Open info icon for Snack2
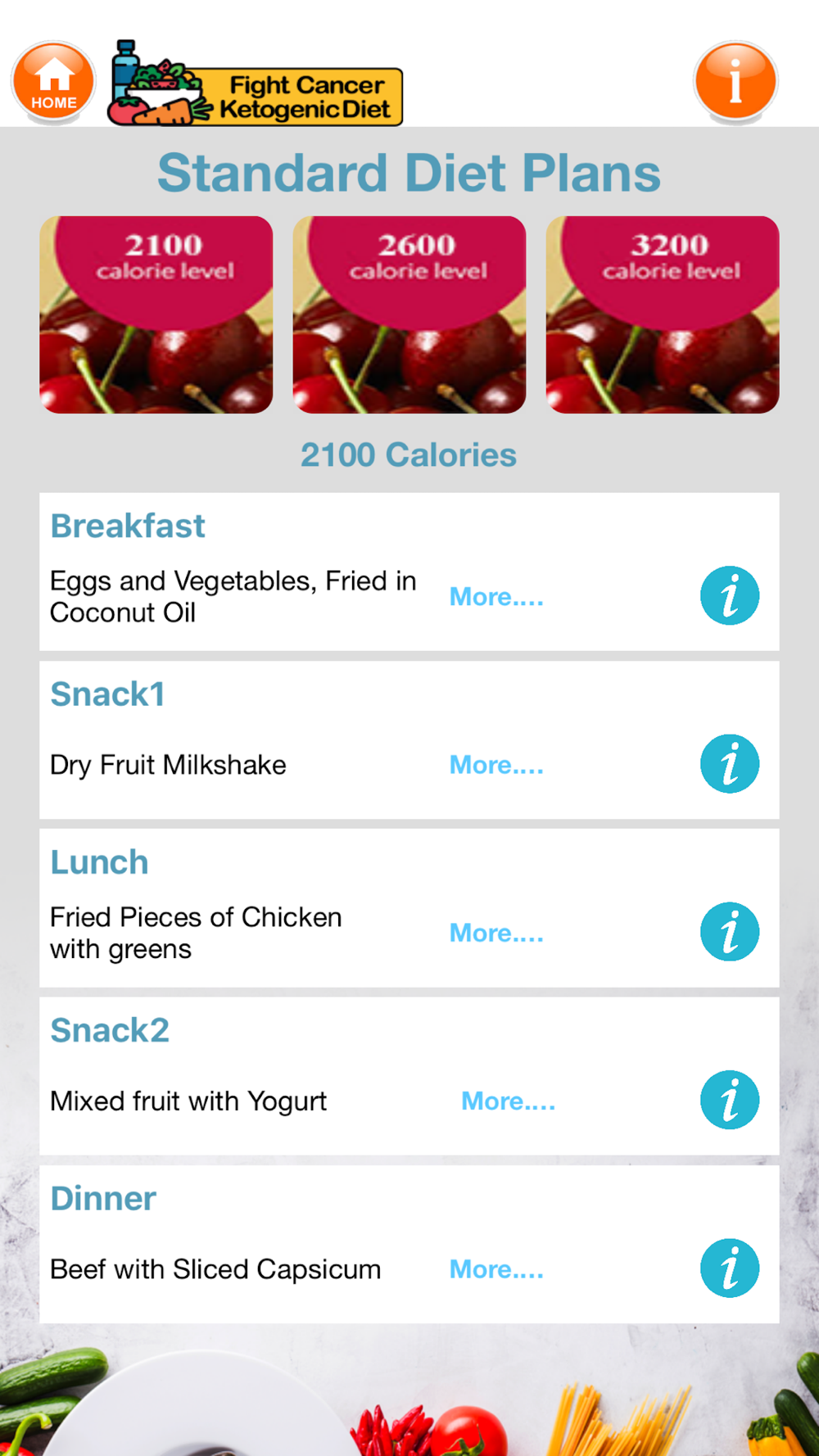 pyautogui.click(x=729, y=1100)
